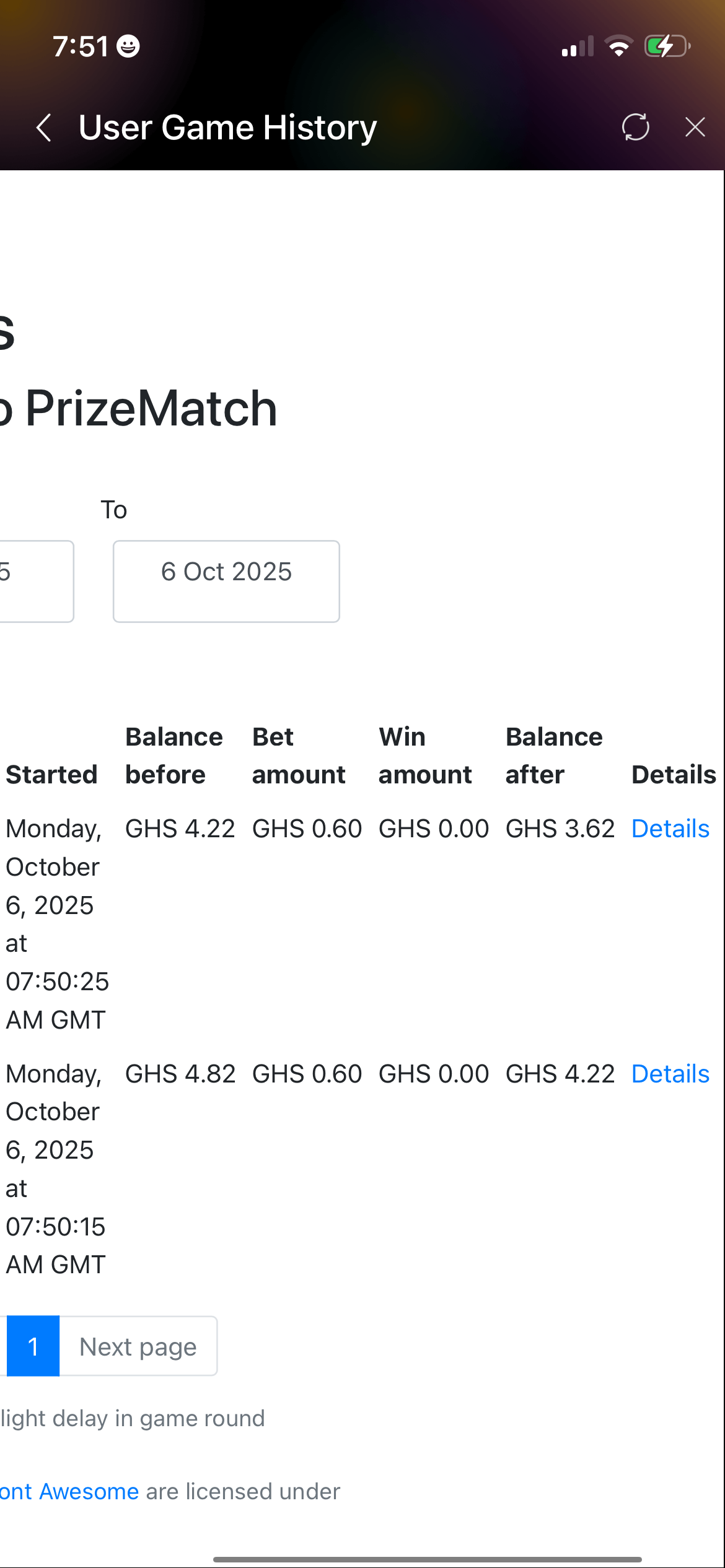Refresh the game history page
This screenshot has height=1568, width=725.
pyautogui.click(x=635, y=128)
